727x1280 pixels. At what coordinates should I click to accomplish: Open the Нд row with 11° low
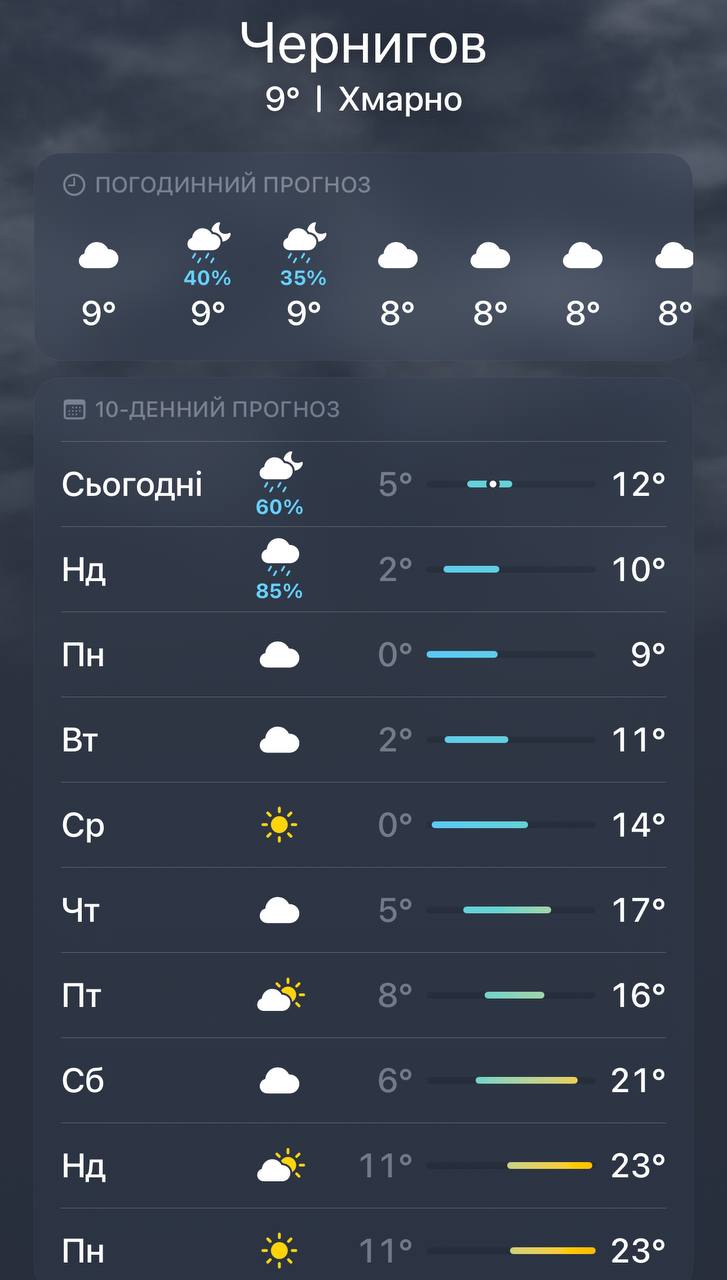(x=363, y=1166)
